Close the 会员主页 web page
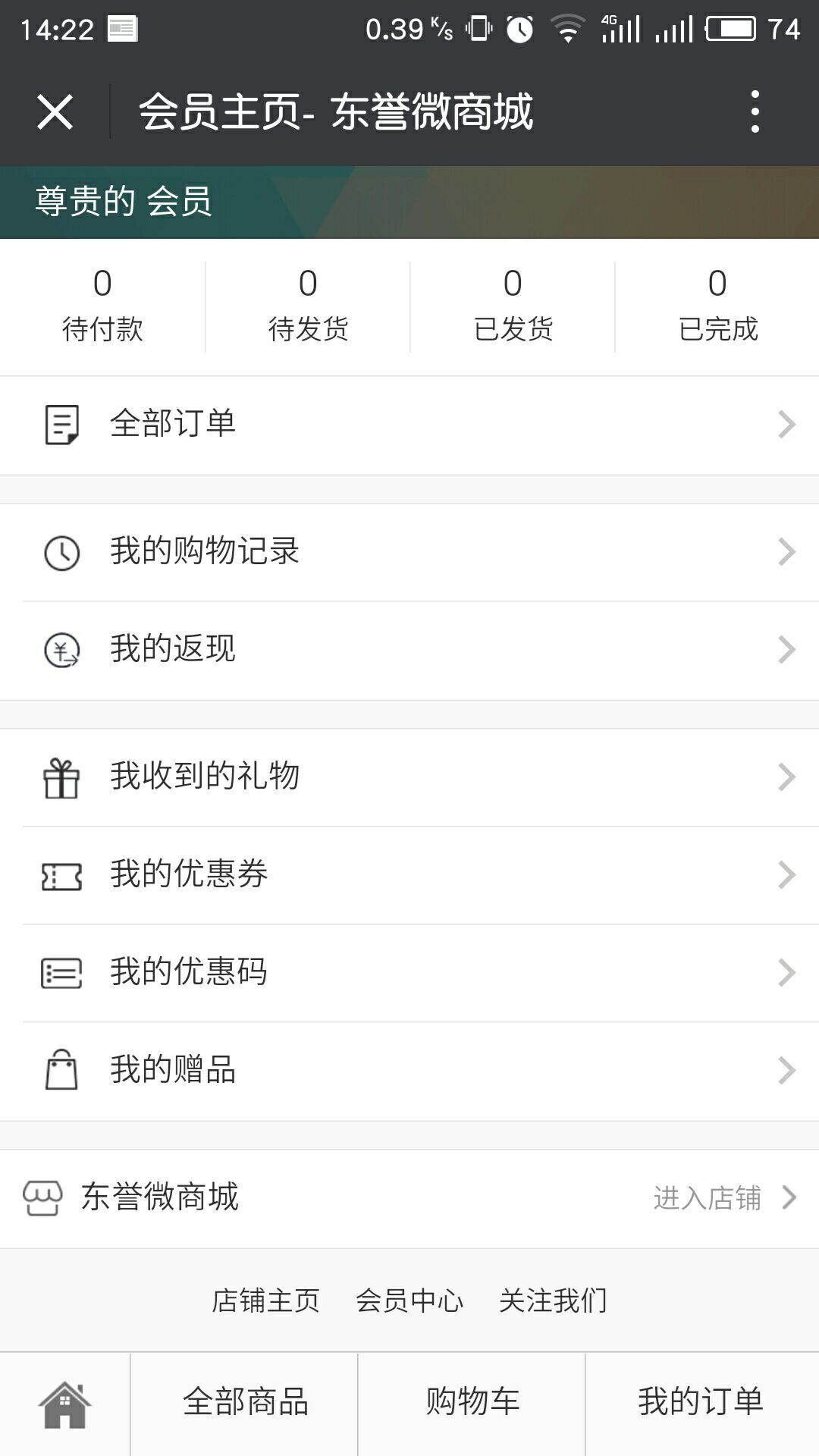Screen dimensions: 819x1456 pyautogui.click(x=55, y=112)
